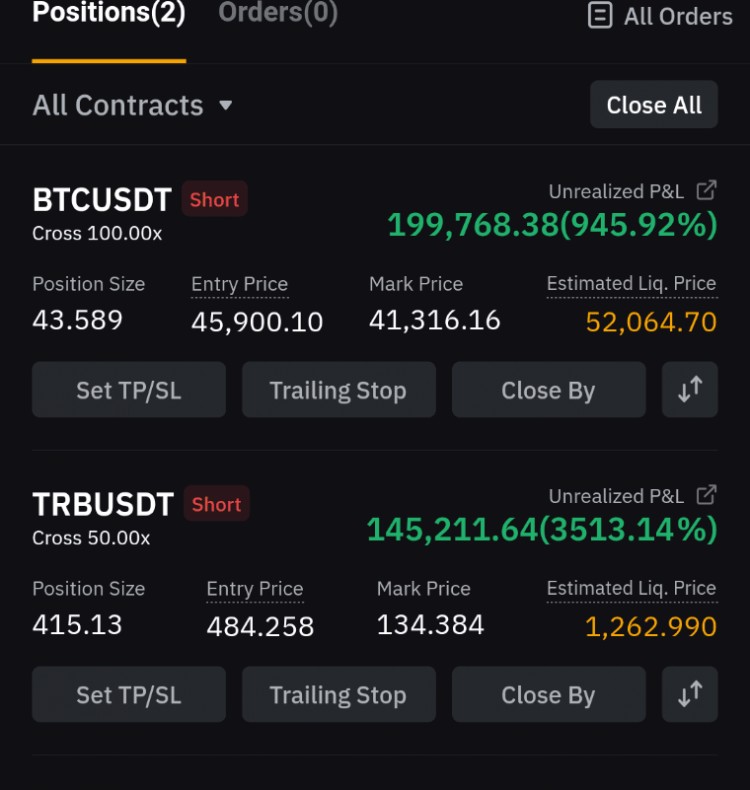View TRBUSDT Estimated Liq. Price info

631,588
